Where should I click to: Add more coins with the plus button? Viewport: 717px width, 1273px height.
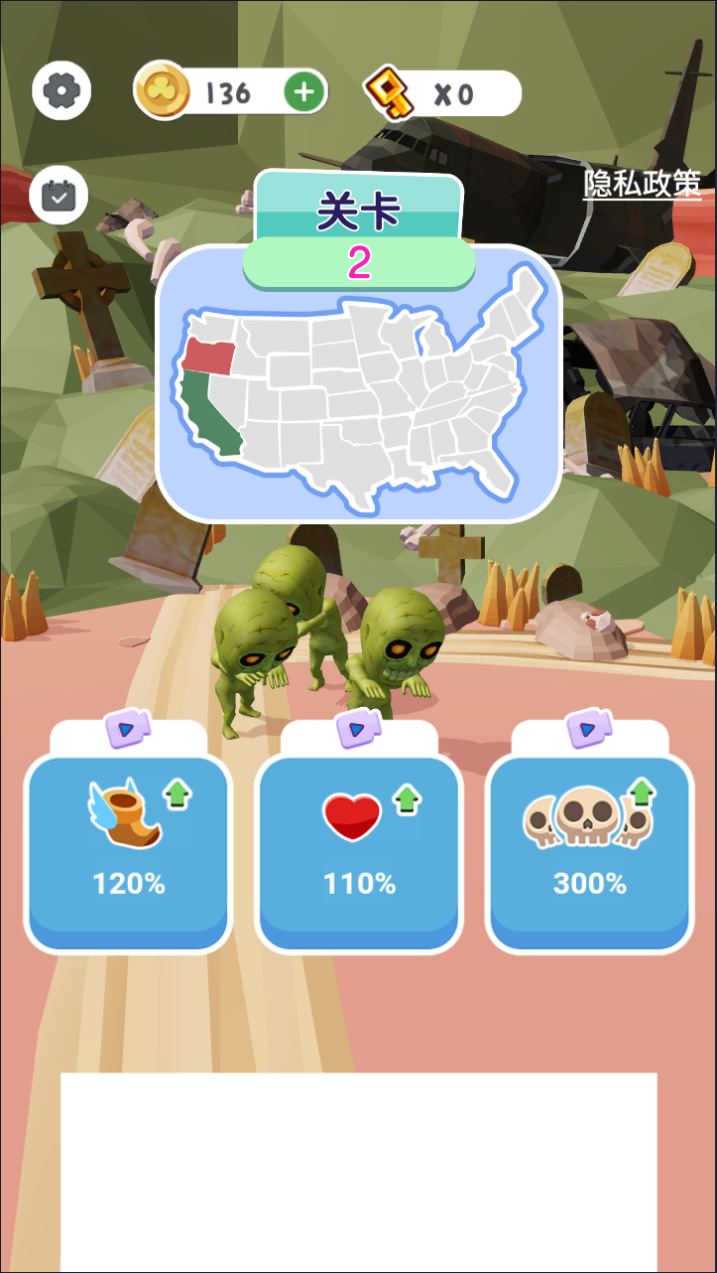(x=305, y=93)
